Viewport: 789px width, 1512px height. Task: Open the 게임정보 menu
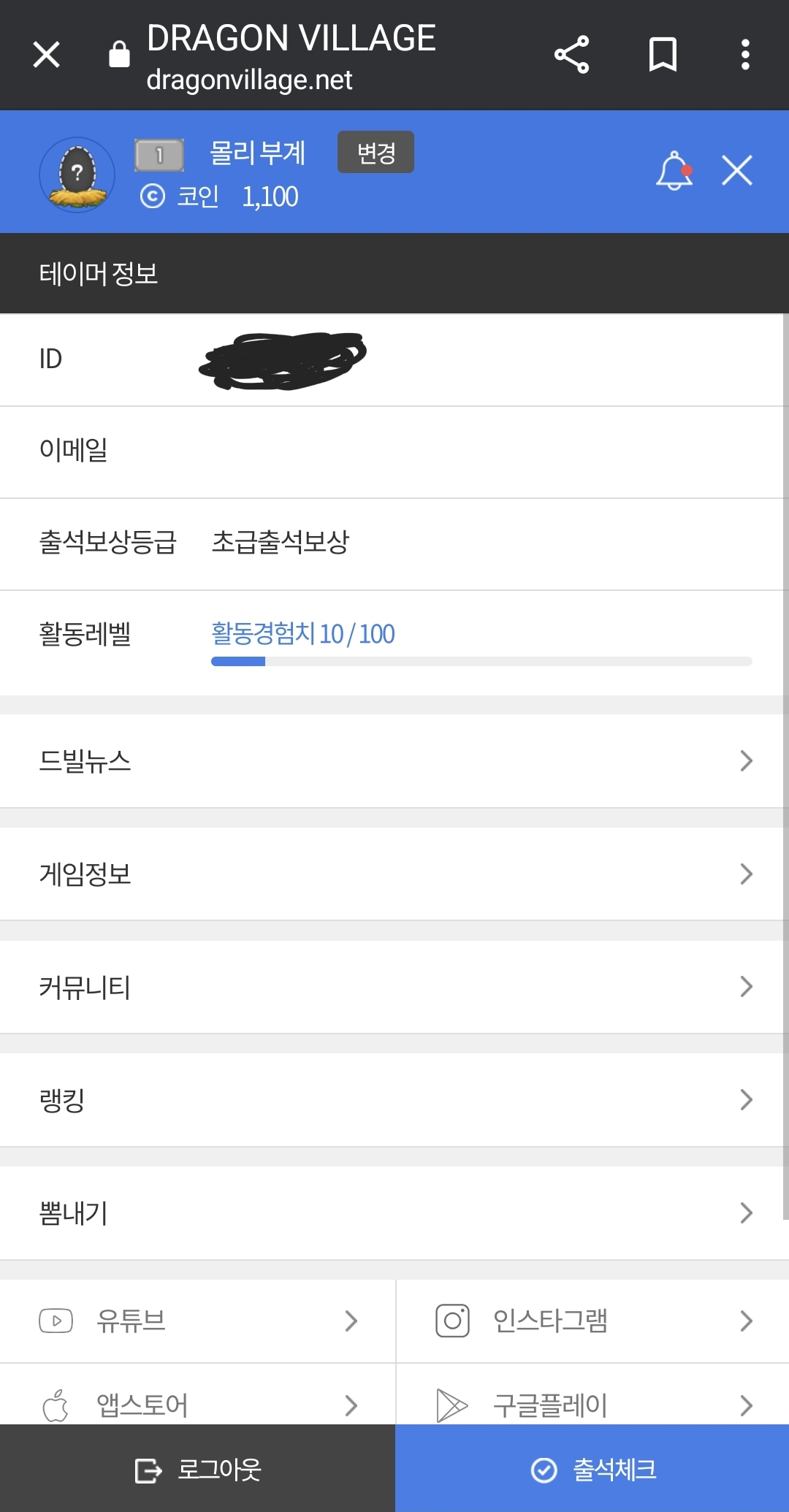tap(394, 874)
